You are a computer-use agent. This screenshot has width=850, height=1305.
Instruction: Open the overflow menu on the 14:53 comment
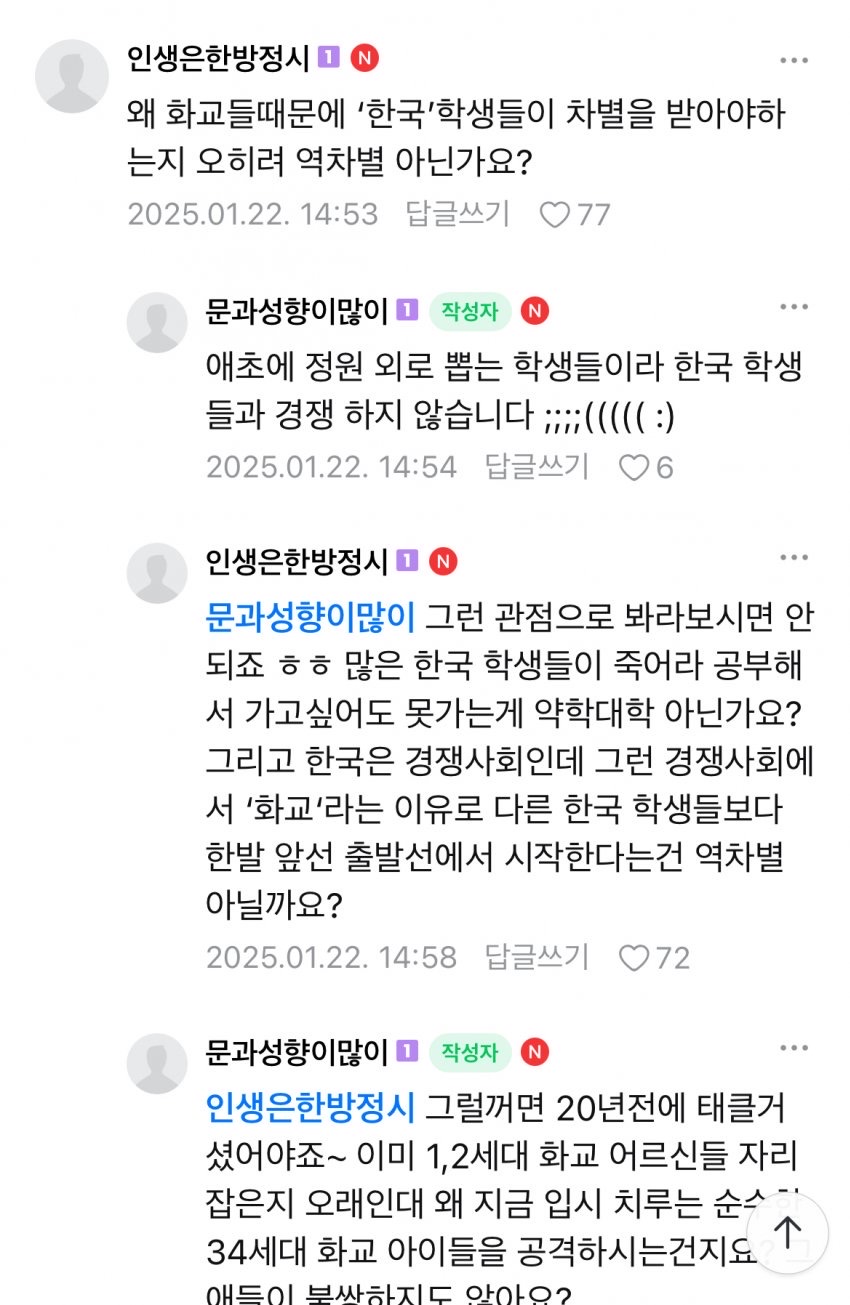point(794,61)
